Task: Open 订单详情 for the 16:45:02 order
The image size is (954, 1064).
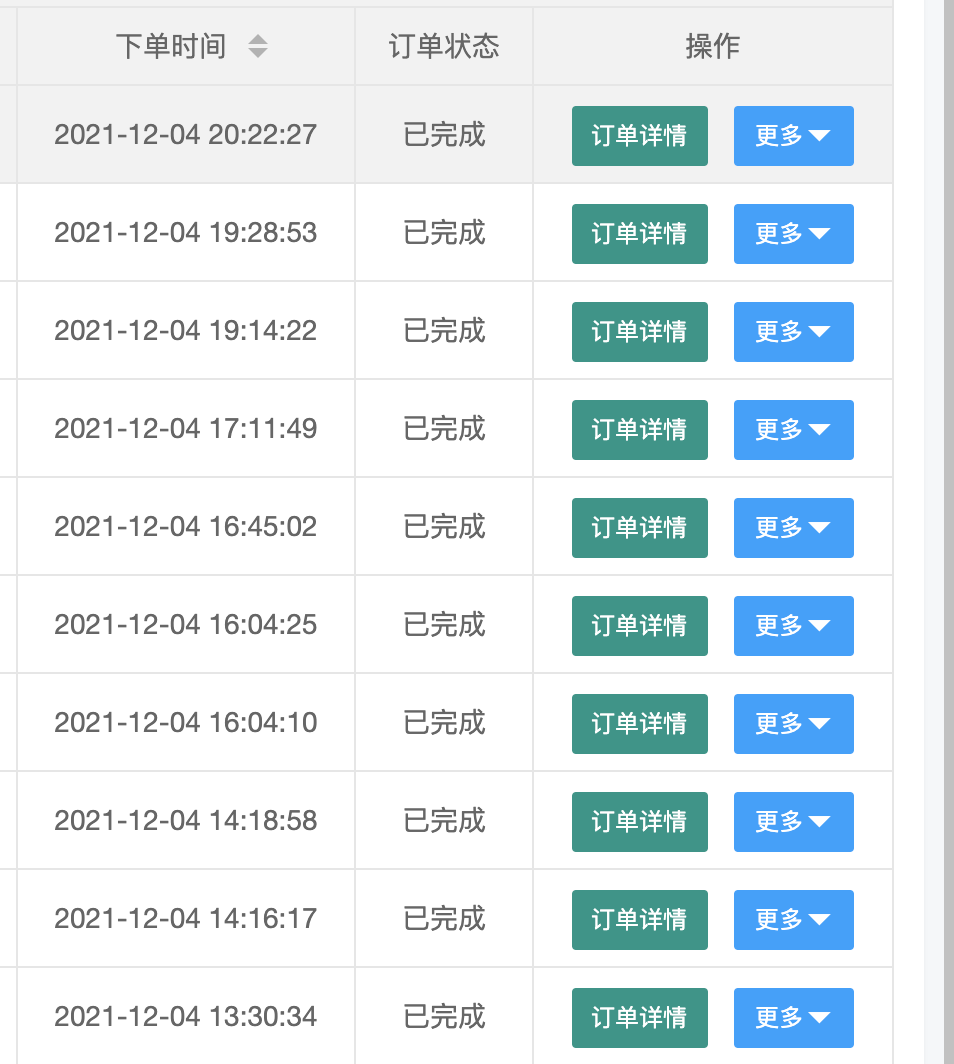Action: click(x=639, y=528)
